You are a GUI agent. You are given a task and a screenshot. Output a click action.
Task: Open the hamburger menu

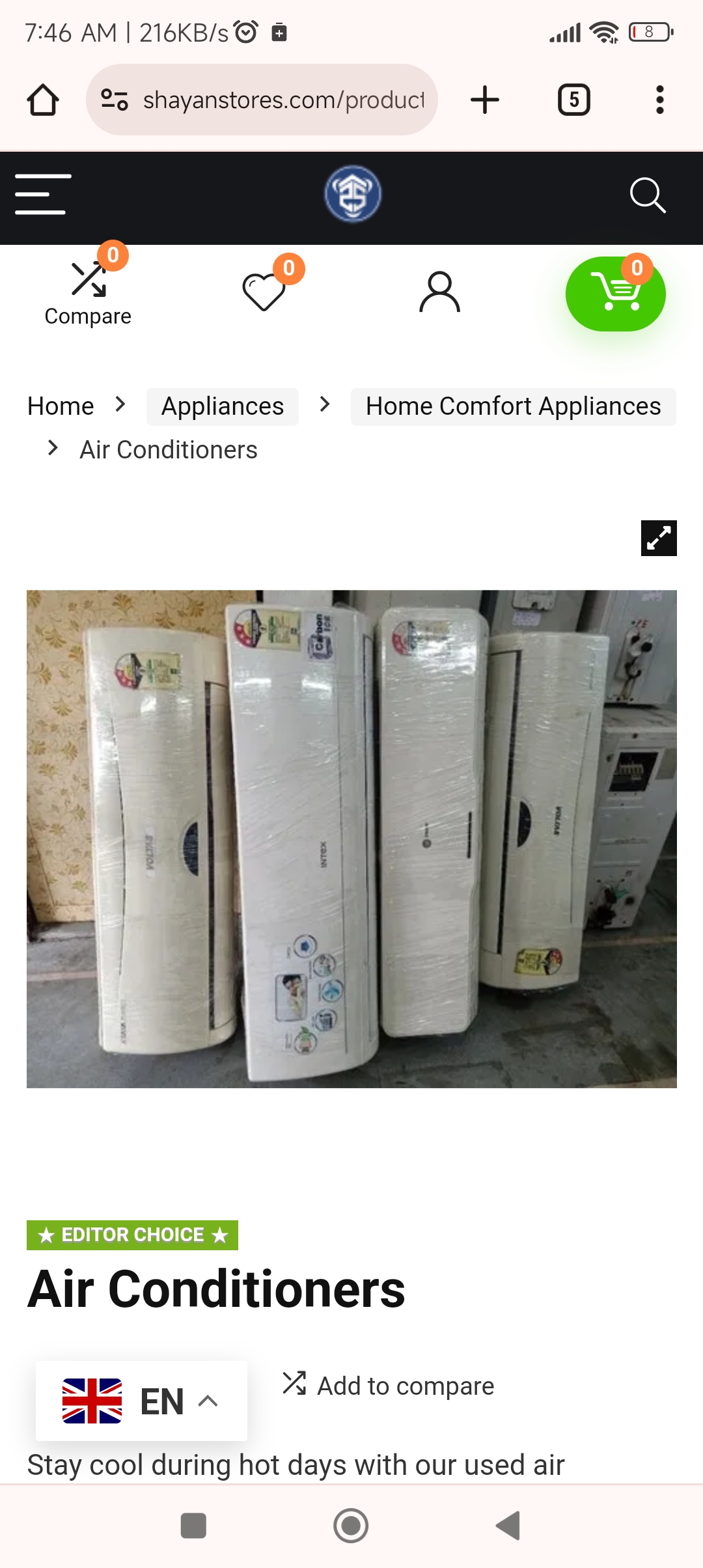click(x=43, y=194)
